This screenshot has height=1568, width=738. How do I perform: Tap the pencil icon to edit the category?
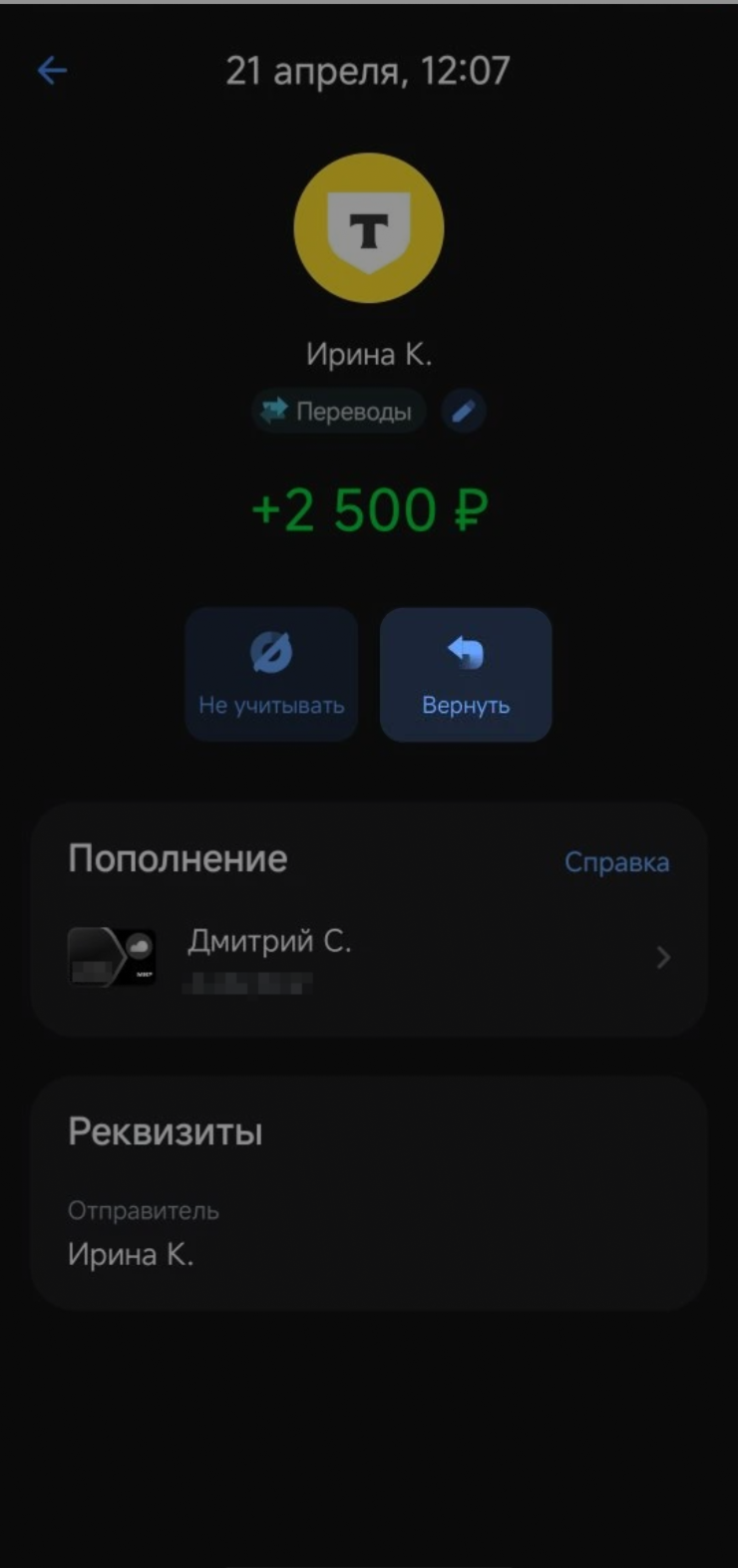(463, 411)
